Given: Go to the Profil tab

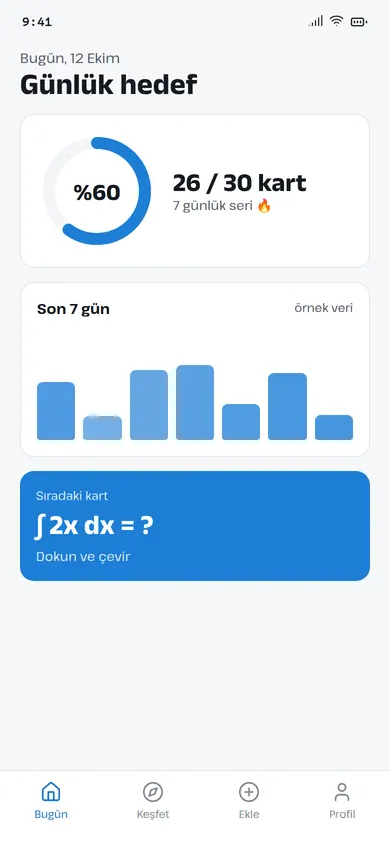Looking at the screenshot, I should click(342, 801).
